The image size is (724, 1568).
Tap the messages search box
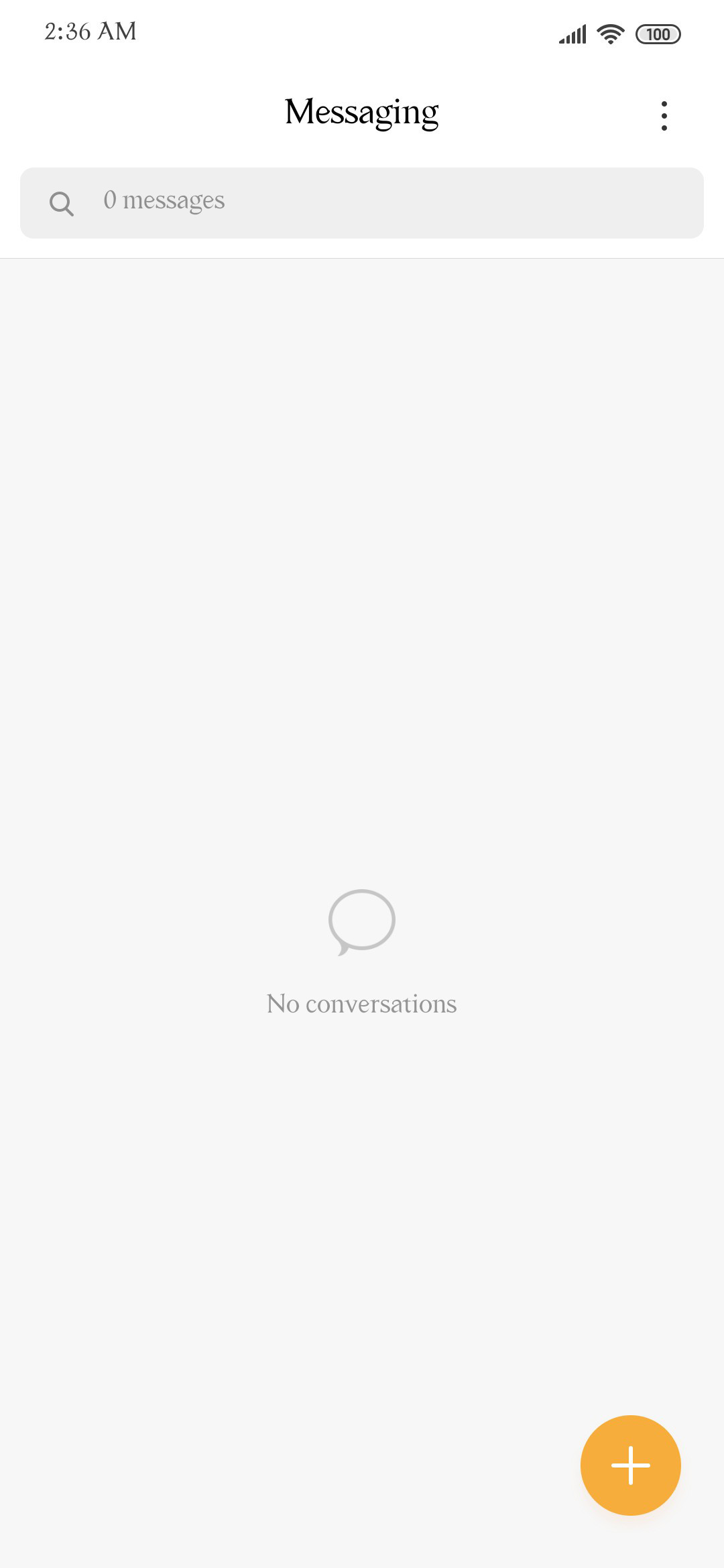(362, 202)
